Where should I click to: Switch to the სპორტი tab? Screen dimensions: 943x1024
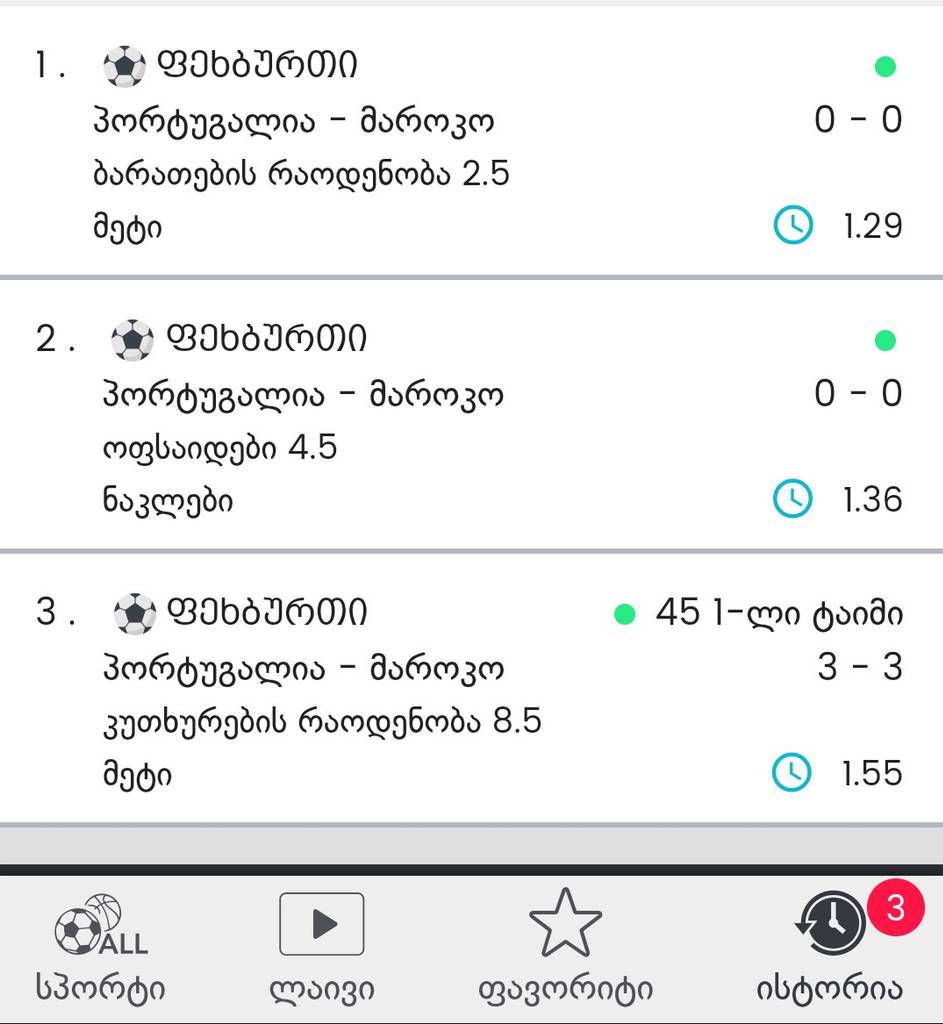(100, 948)
